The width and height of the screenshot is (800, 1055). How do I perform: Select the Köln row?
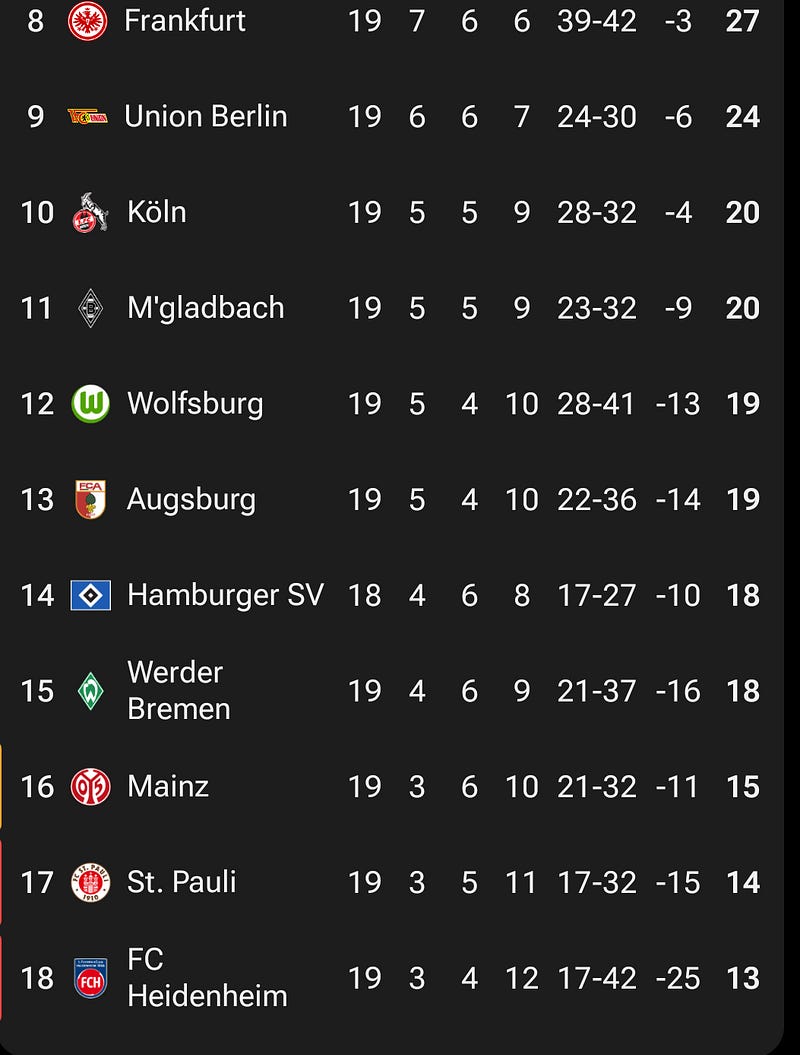pyautogui.click(x=157, y=212)
